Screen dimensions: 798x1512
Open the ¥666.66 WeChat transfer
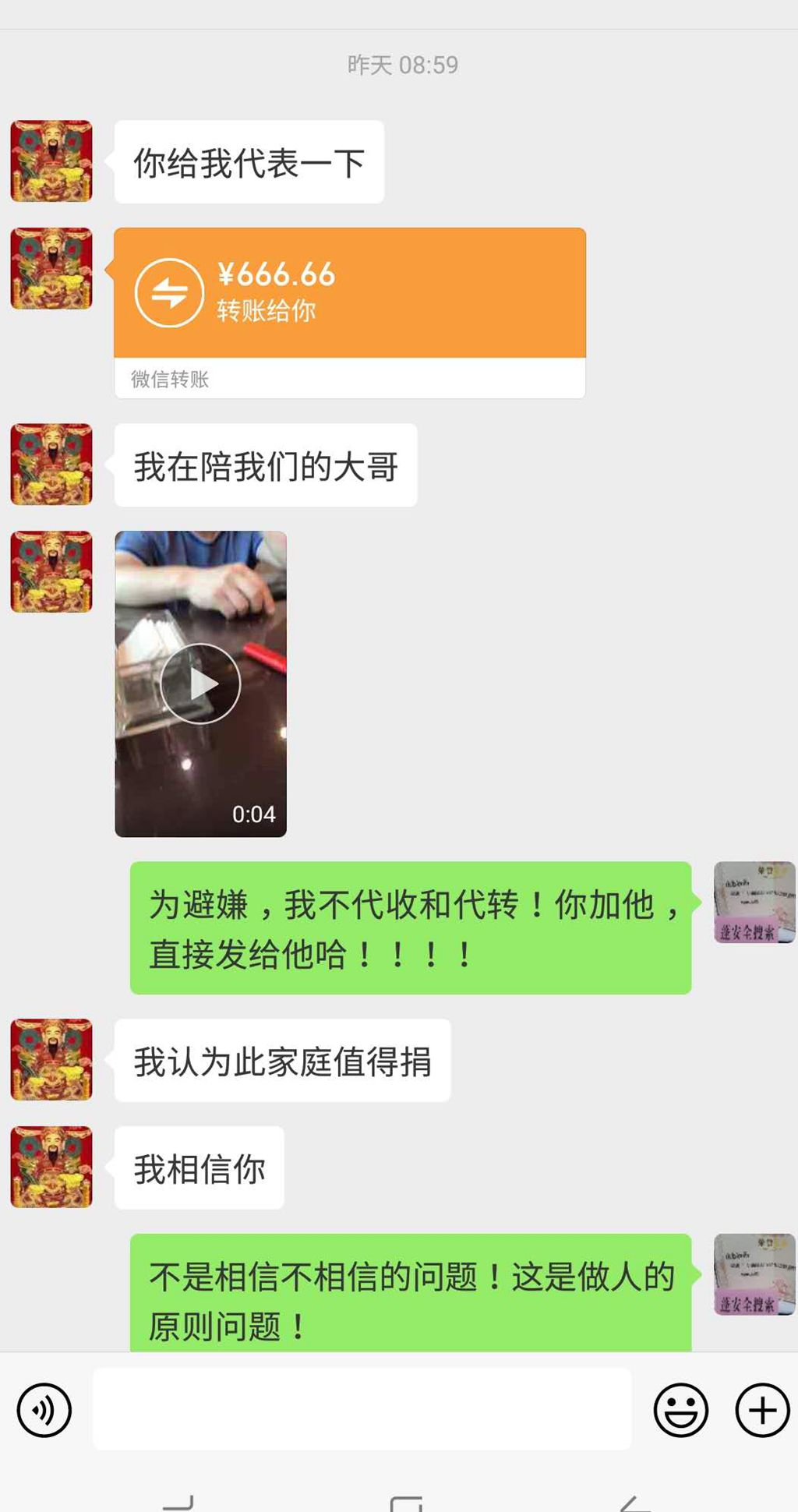[x=349, y=294]
